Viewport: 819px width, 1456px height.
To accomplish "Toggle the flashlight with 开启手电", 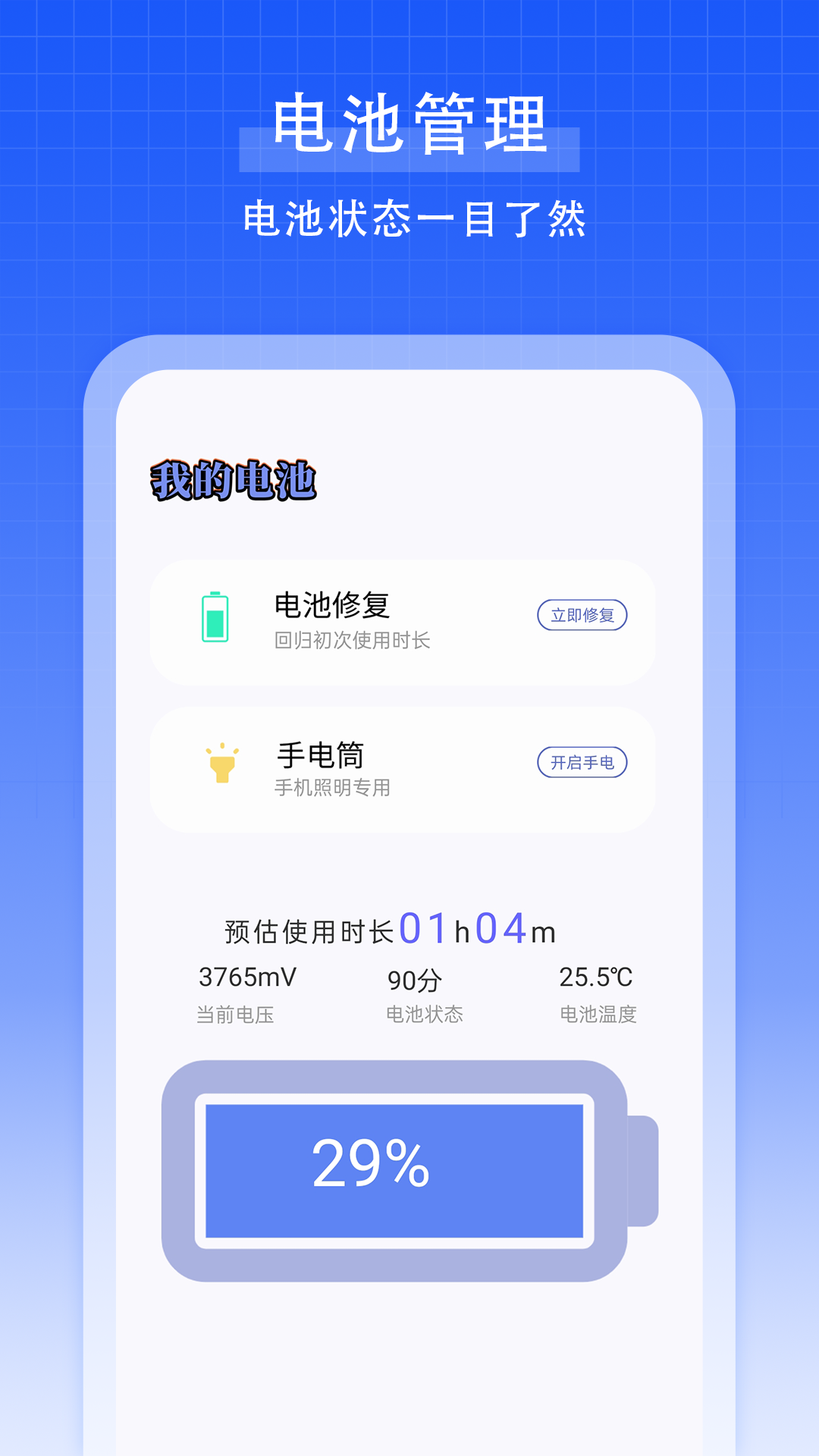I will [582, 762].
